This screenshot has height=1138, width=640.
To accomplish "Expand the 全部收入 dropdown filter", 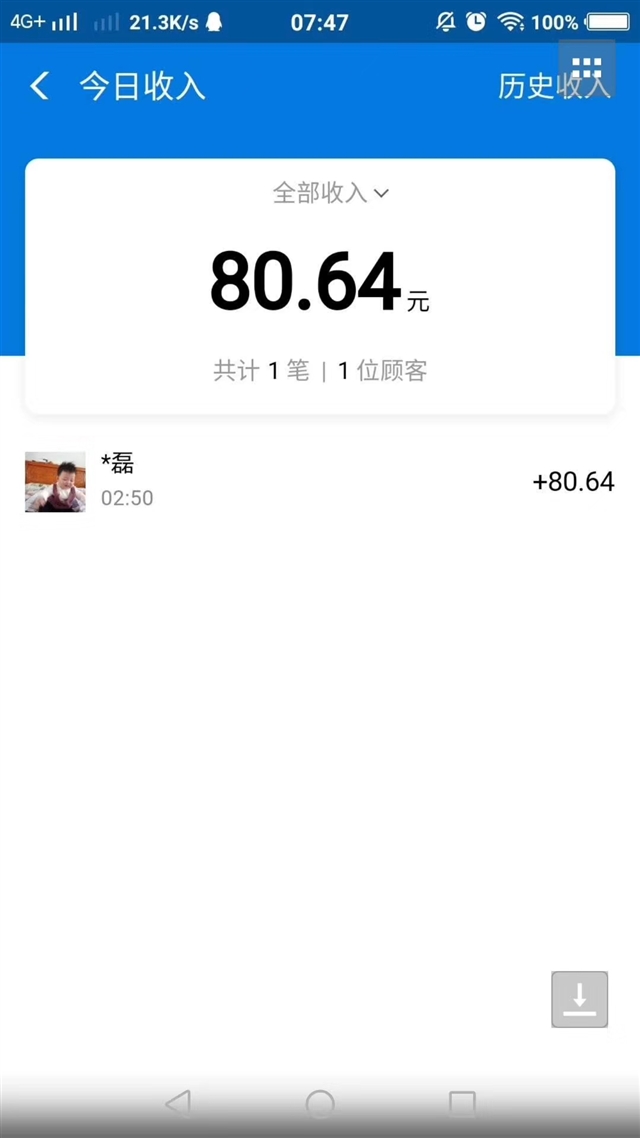I will (331, 193).
